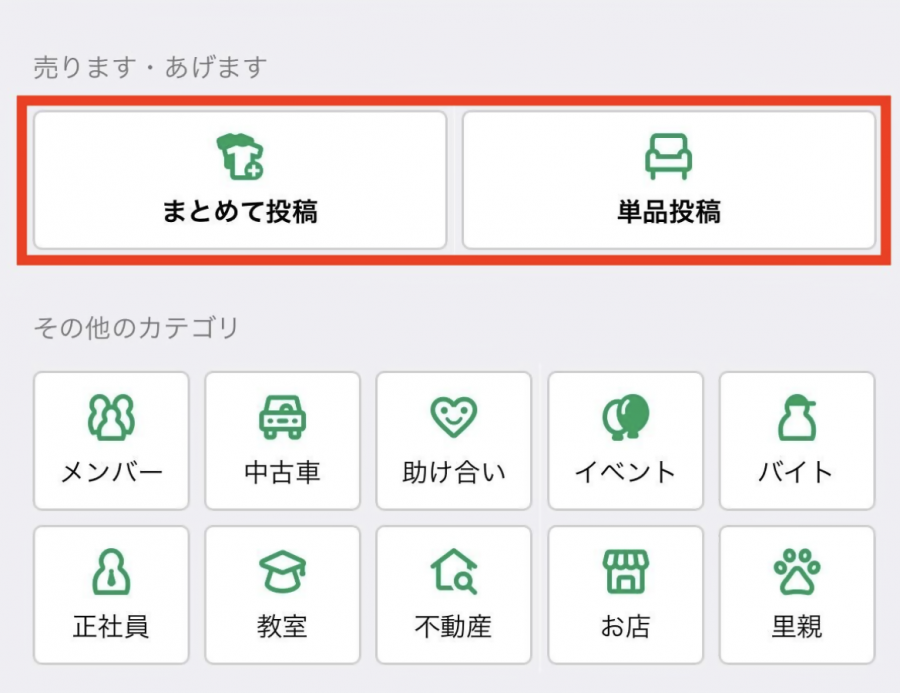Image resolution: width=900 pixels, height=693 pixels.
Task: Open the 助け合い category
Action: tap(453, 440)
